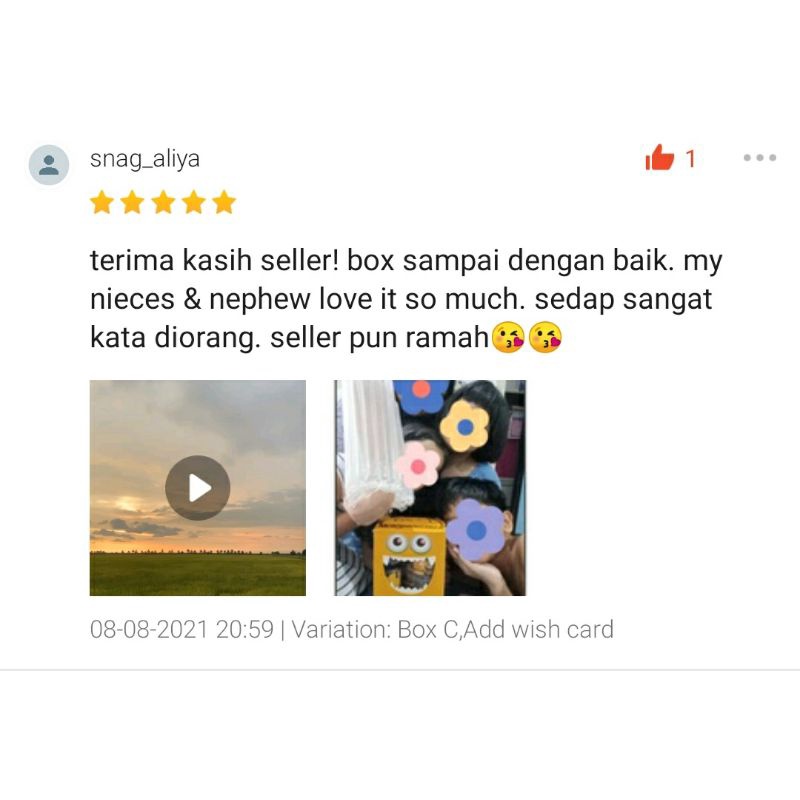Play the sunset video in the review

point(197,487)
